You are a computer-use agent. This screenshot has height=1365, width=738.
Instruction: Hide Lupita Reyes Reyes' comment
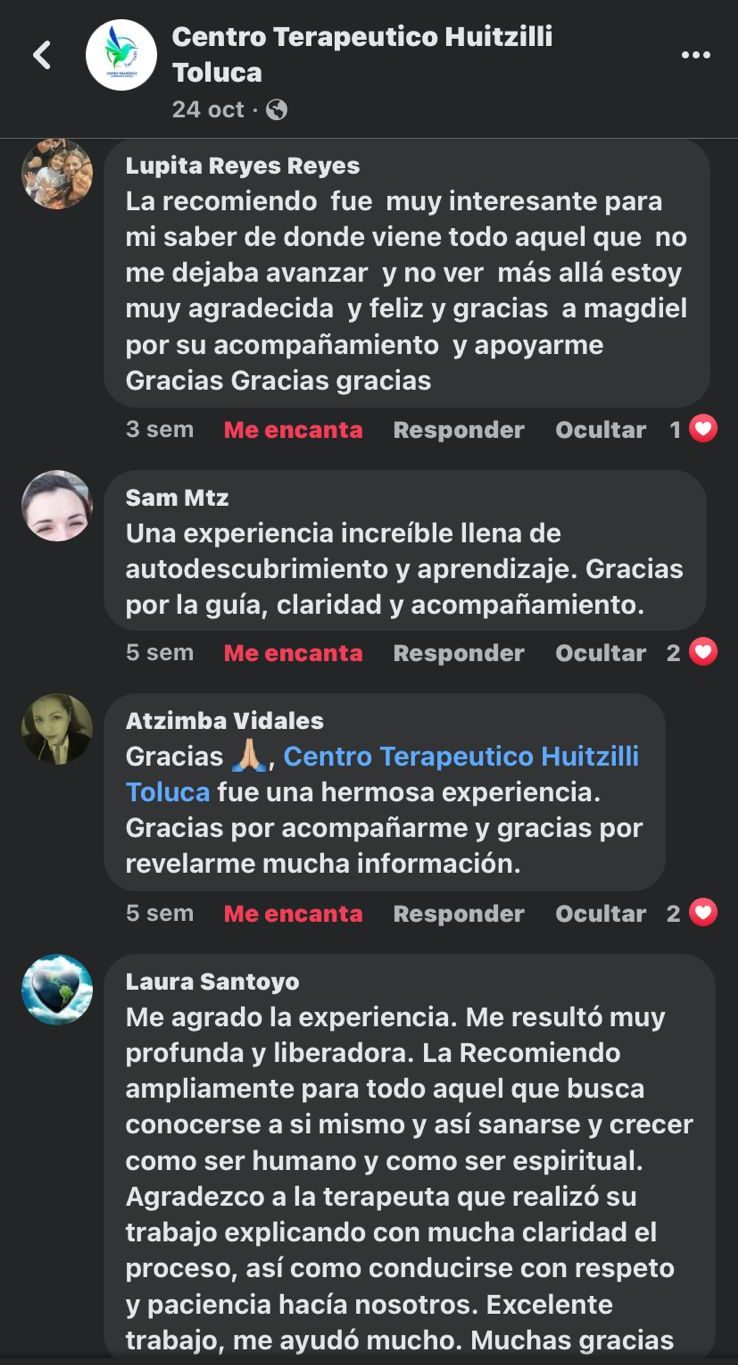click(x=600, y=430)
